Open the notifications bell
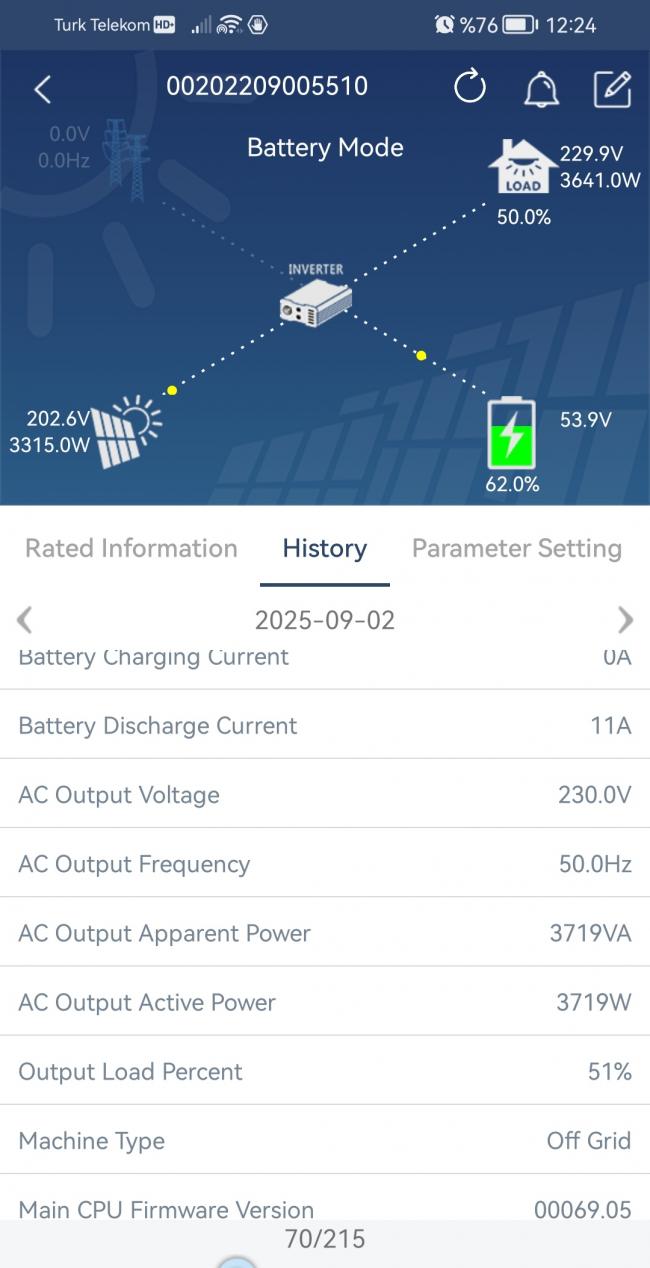Screen dimensions: 650x1268 541,90
